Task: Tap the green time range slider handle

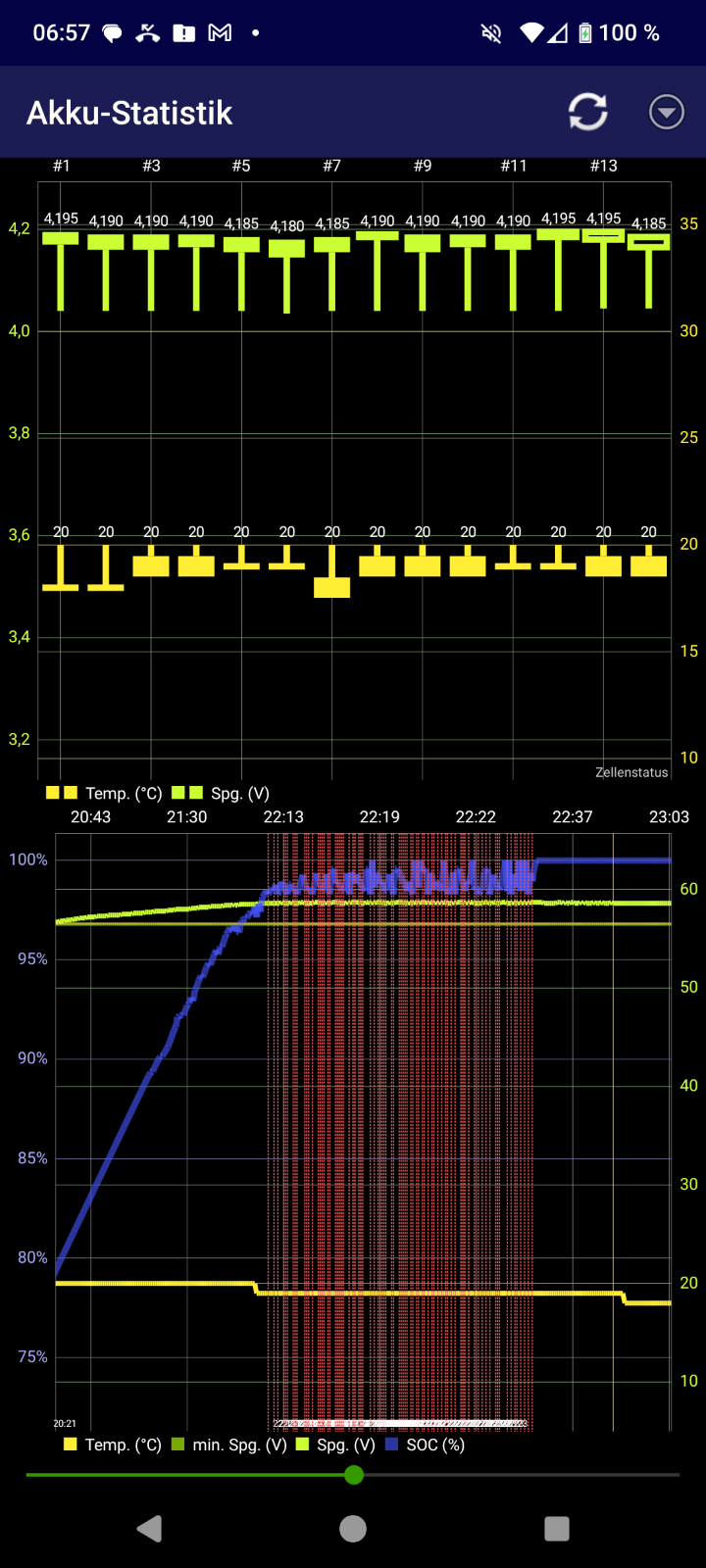Action: click(354, 1474)
